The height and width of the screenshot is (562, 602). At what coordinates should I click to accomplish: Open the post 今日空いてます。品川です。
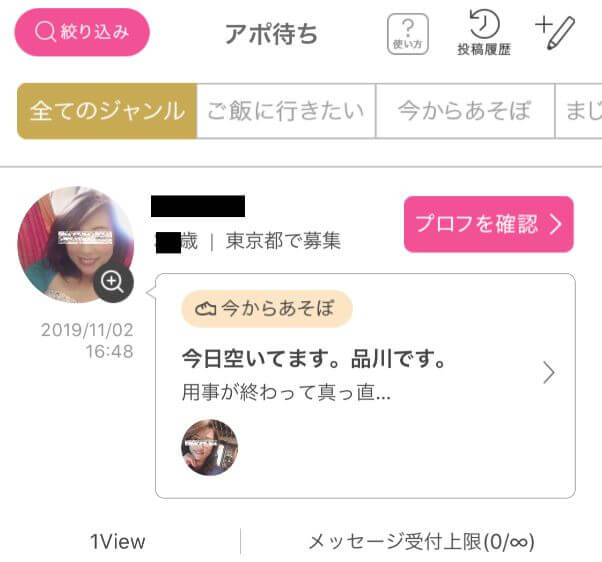click(365, 372)
